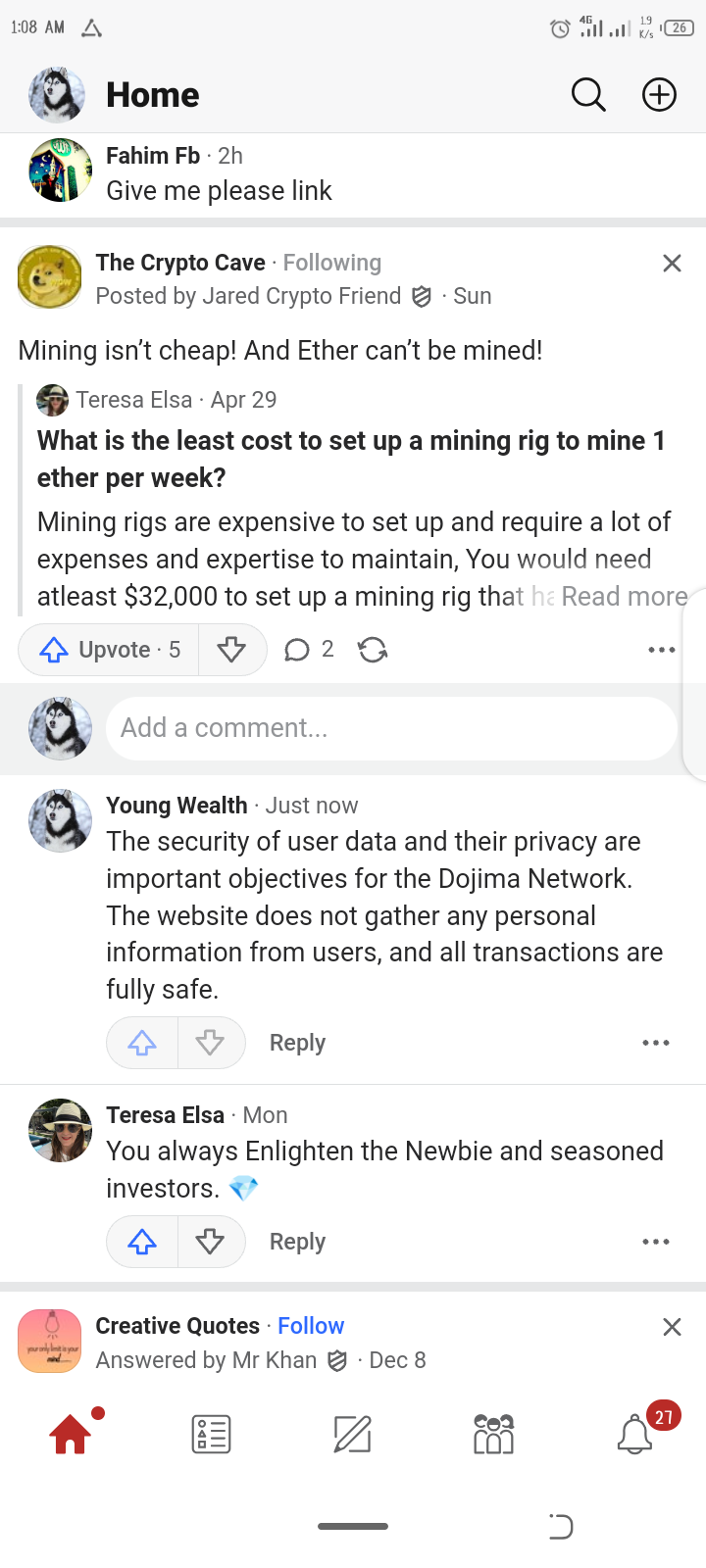Dismiss The Crypto Cave post
The height and width of the screenshot is (1568, 706).
(x=672, y=263)
